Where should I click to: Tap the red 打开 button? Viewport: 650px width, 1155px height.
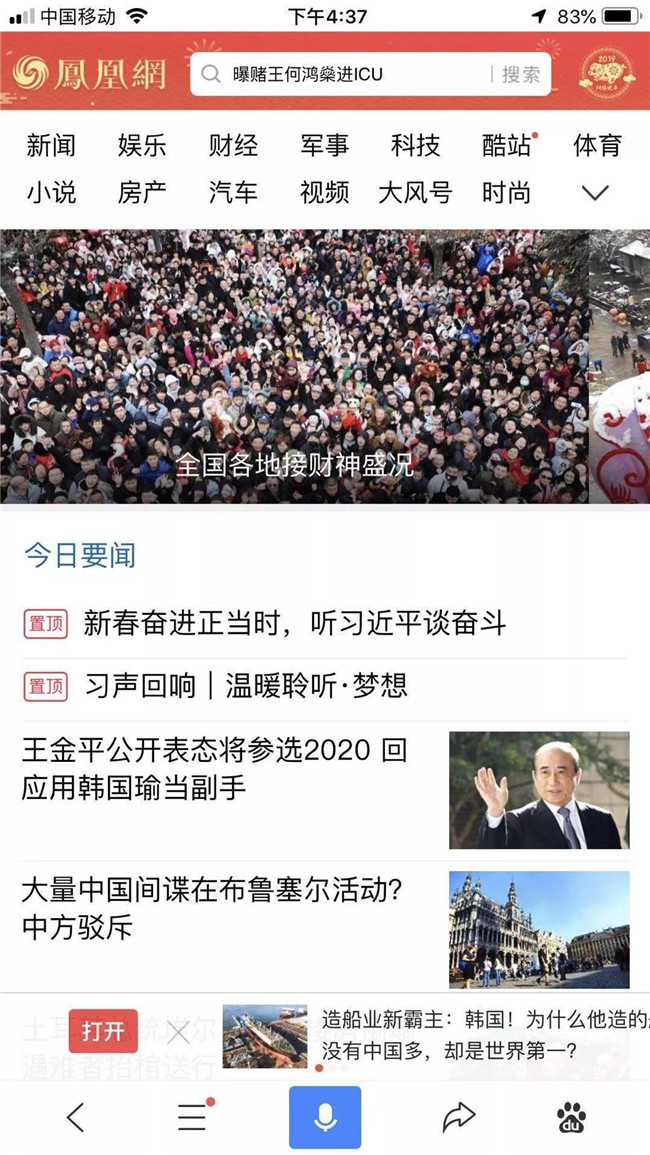click(103, 1031)
